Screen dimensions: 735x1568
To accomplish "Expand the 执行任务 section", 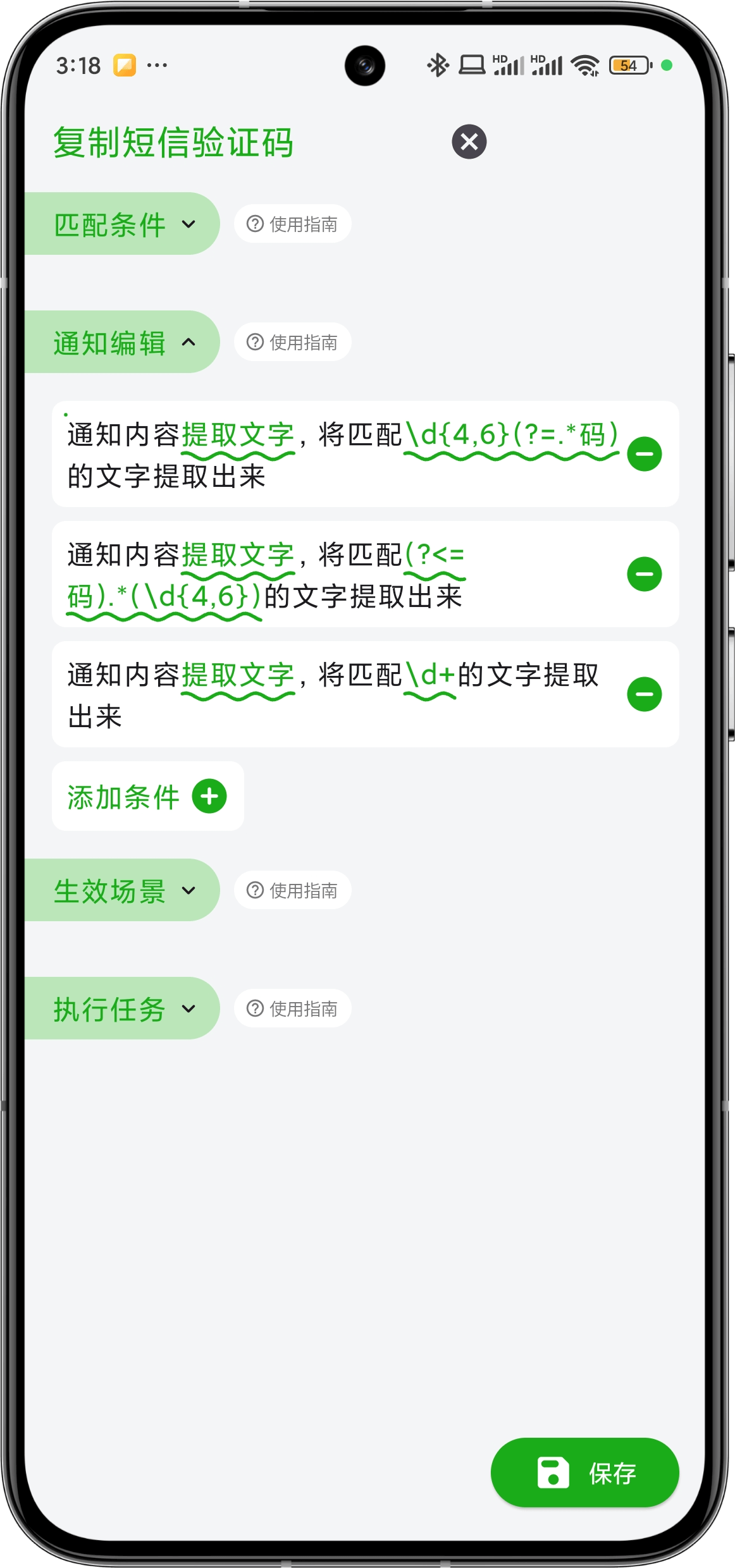I will tap(123, 1009).
